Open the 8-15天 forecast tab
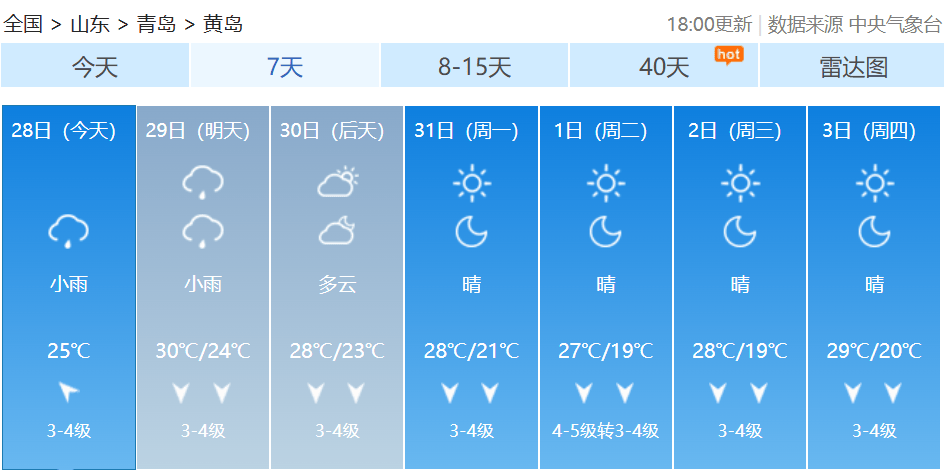Viewport: 944px width, 470px height. [474, 66]
